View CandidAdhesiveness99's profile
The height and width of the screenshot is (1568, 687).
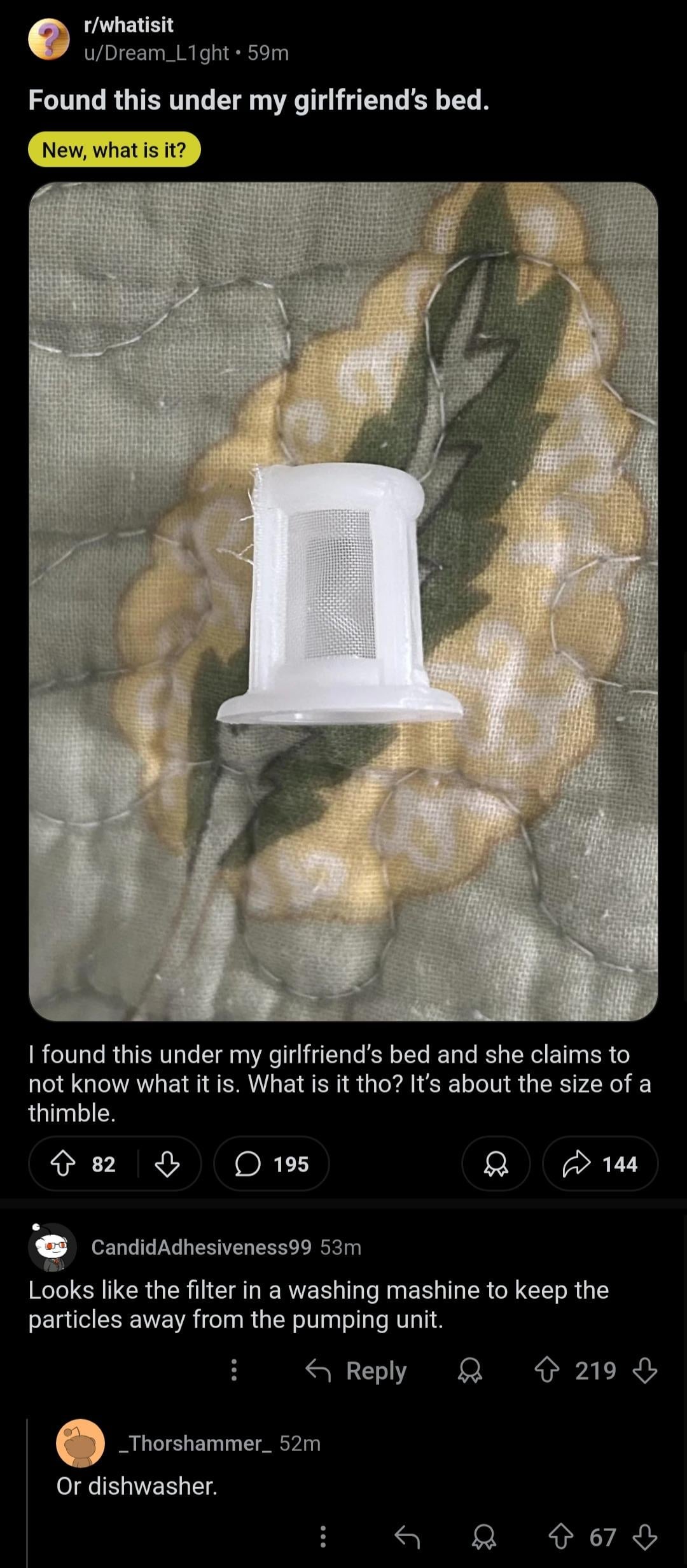pyautogui.click(x=201, y=1247)
